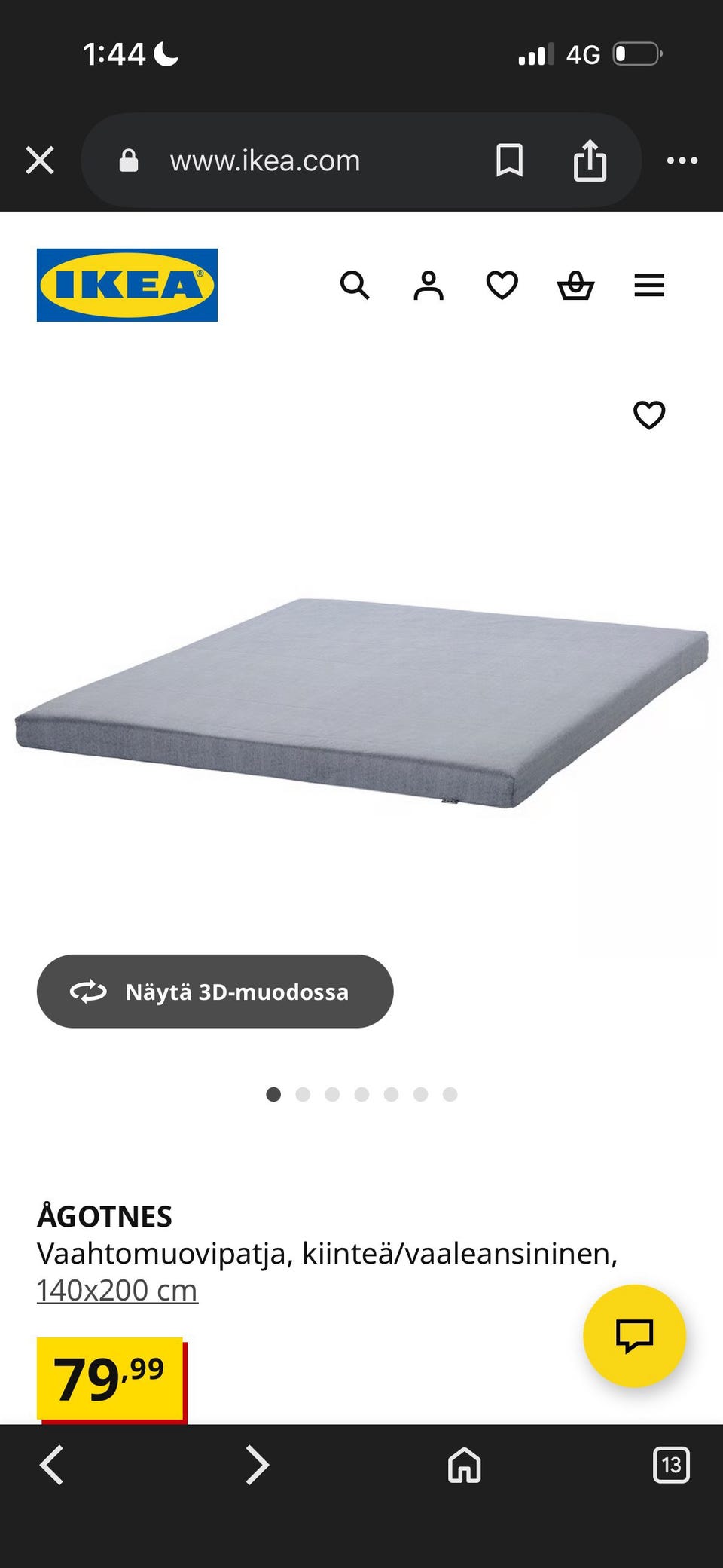Open the yellow chat support button
The image size is (723, 1568).
click(634, 1336)
